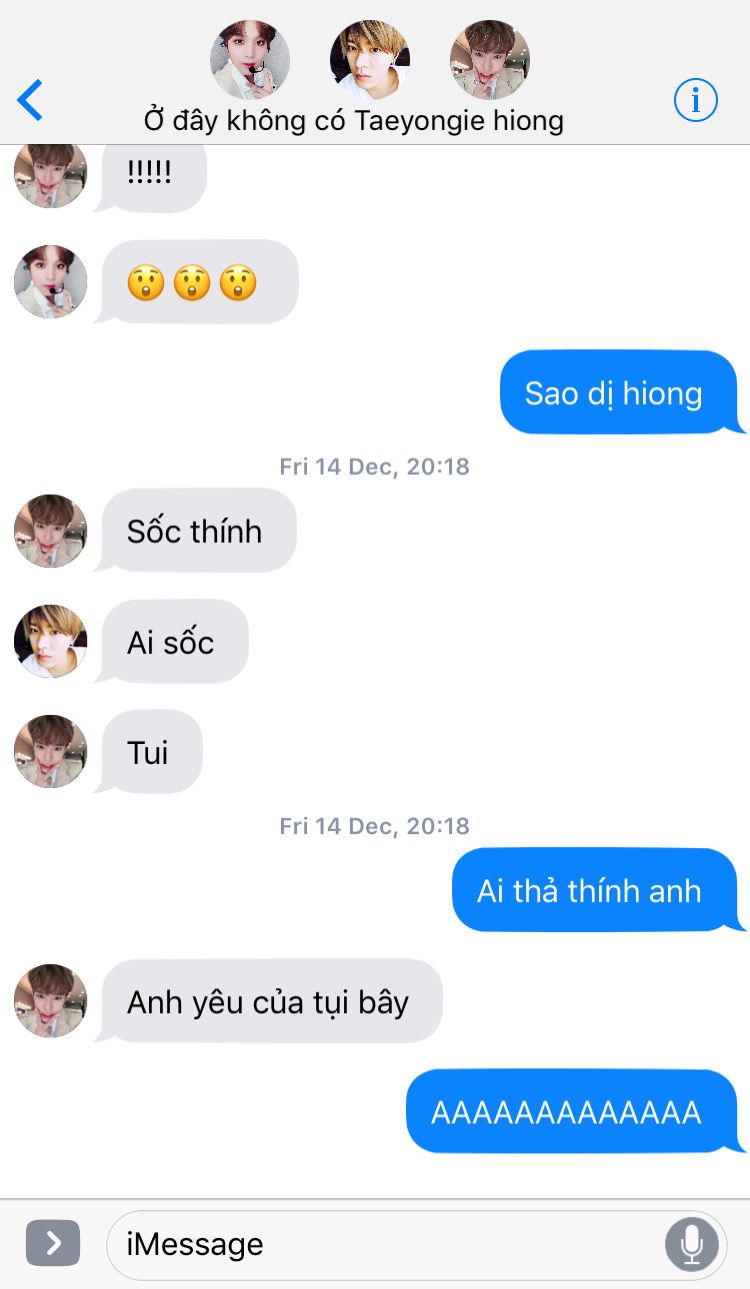The height and width of the screenshot is (1289, 750).
Task: Start voice dictation with the microphone
Action: (691, 1244)
